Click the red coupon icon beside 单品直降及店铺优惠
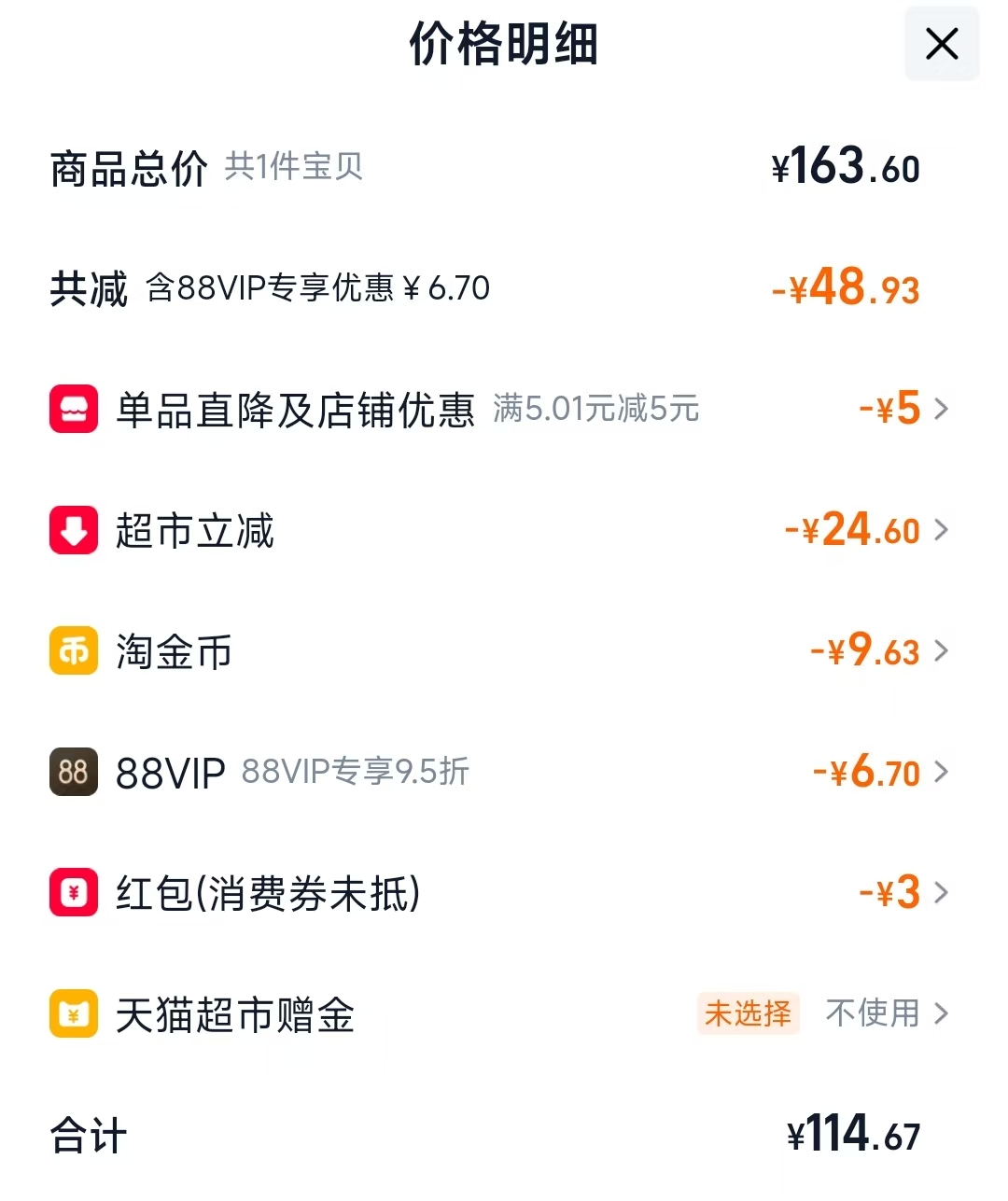 click(72, 408)
